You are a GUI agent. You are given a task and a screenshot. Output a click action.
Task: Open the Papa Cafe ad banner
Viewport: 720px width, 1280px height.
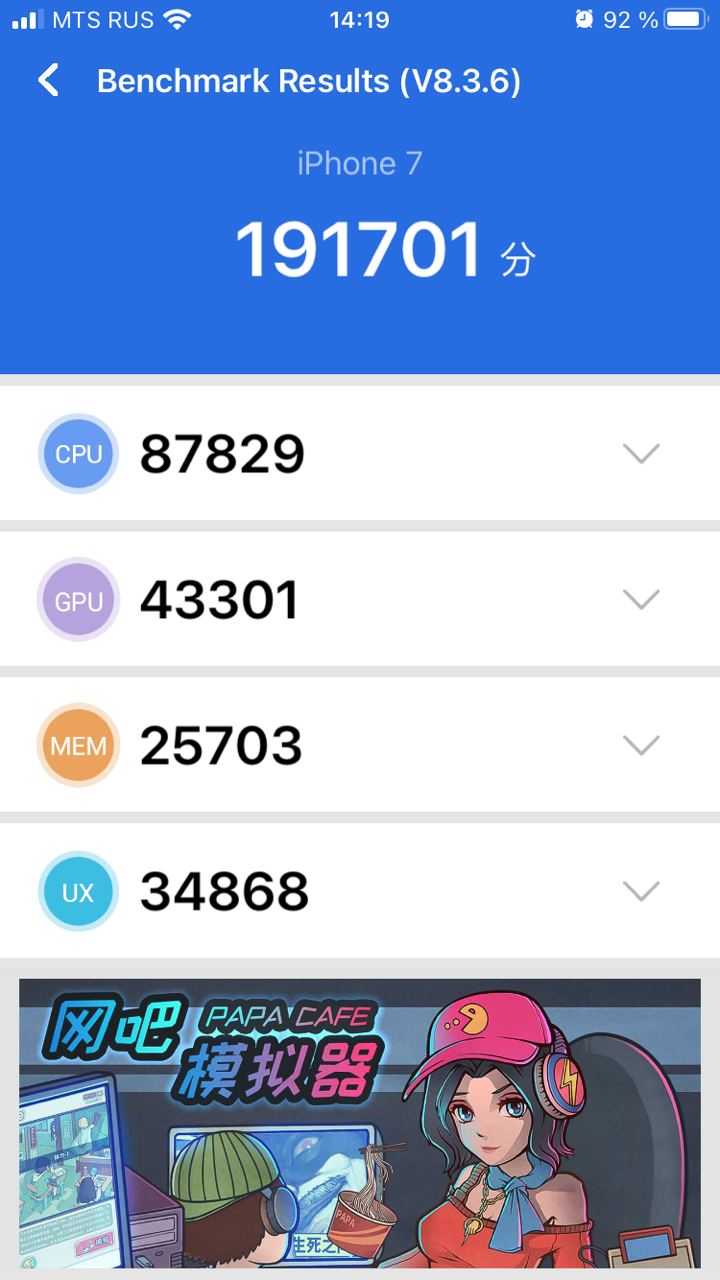(x=360, y=1123)
